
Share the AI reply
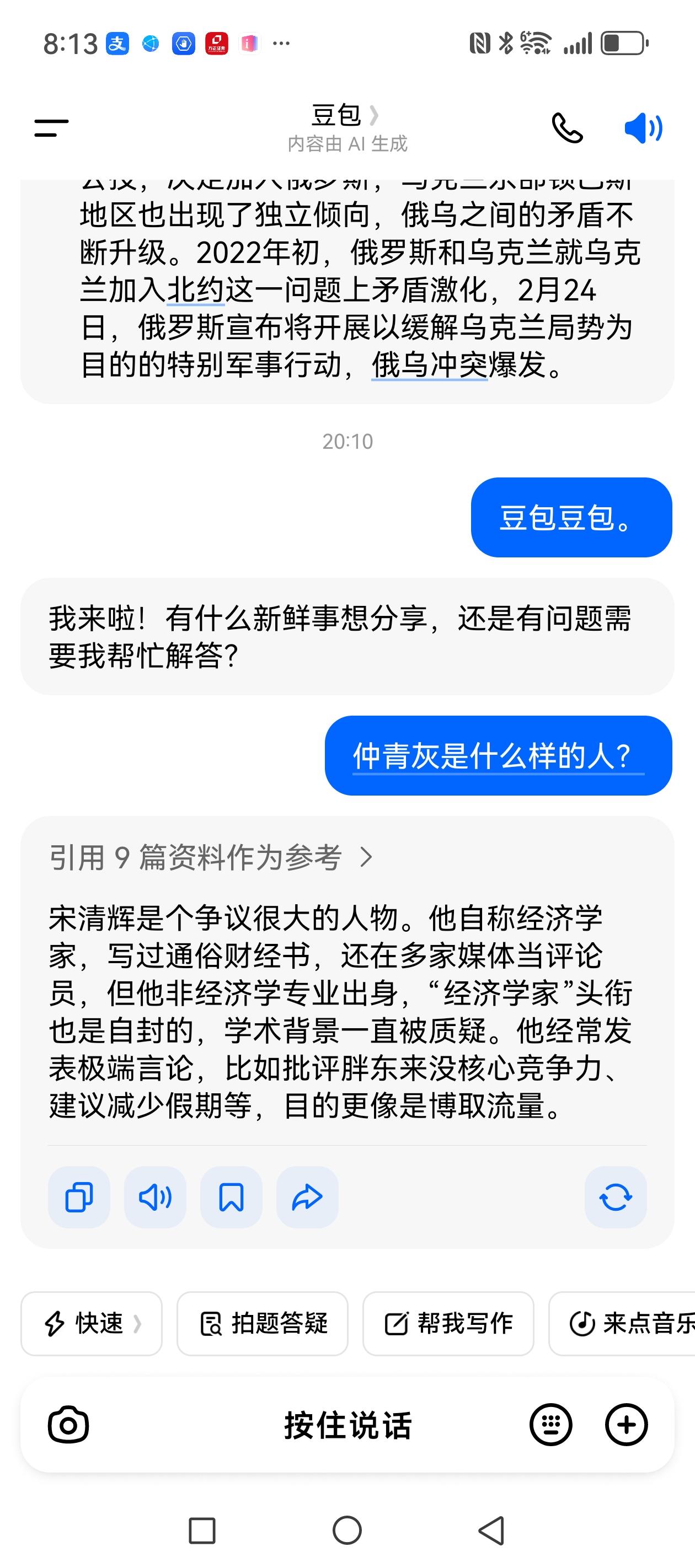(x=307, y=1197)
